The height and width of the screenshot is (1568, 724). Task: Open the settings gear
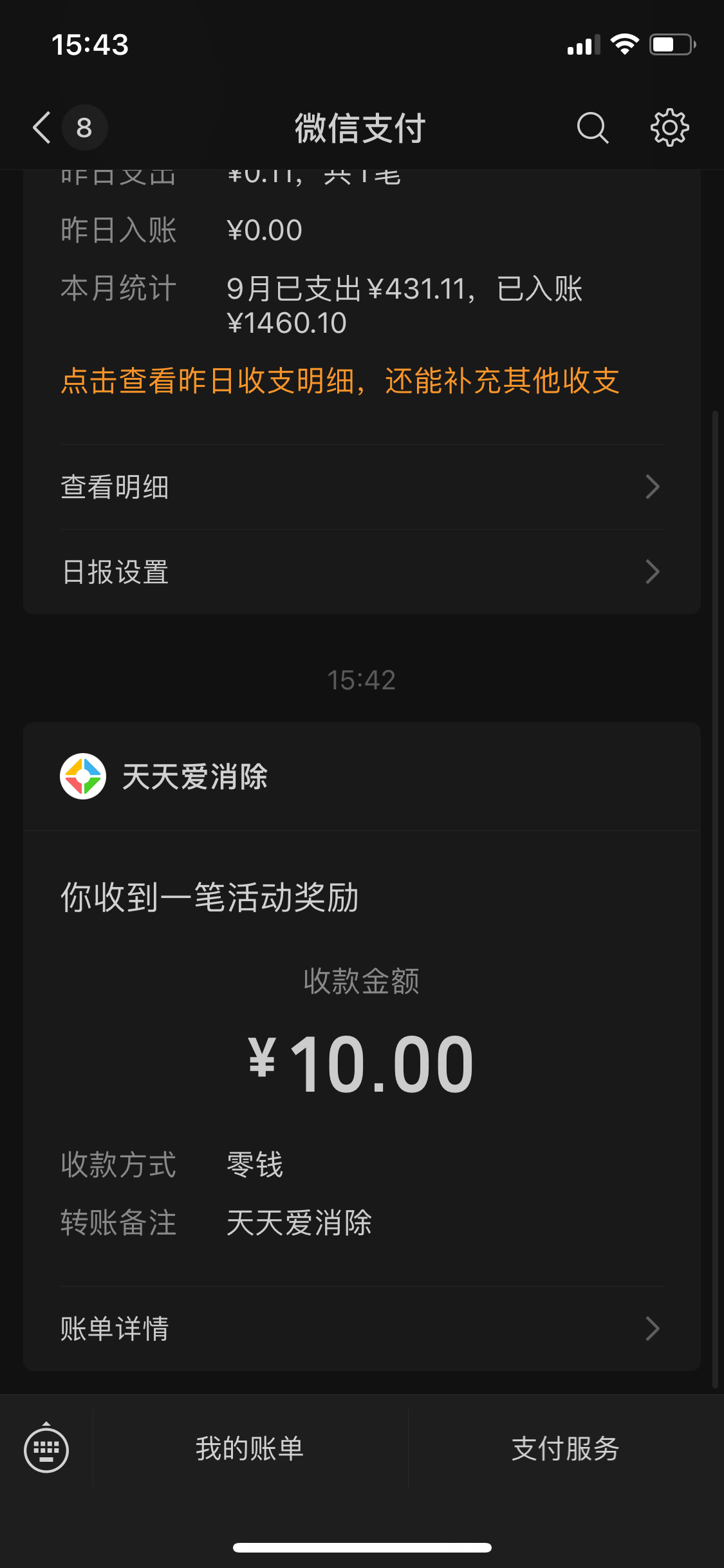(x=669, y=127)
